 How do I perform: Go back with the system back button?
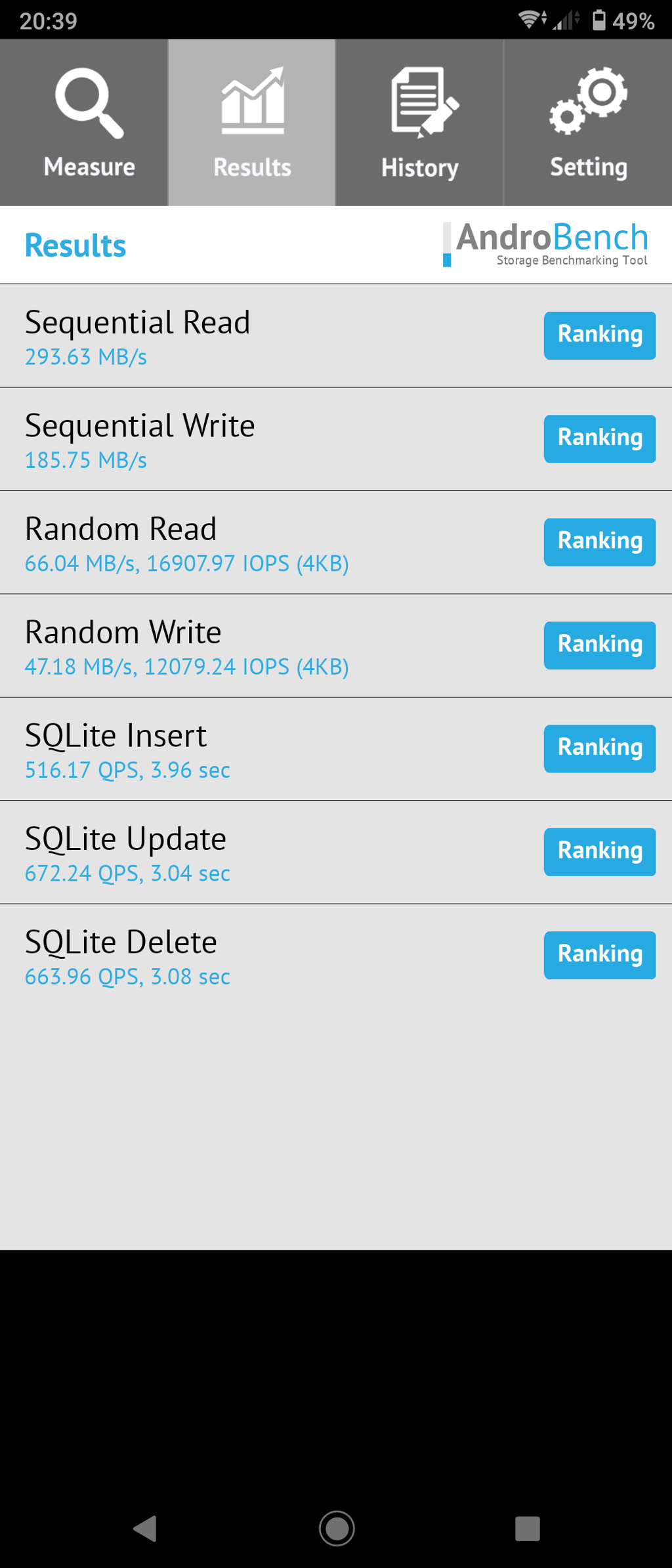pyautogui.click(x=145, y=1529)
